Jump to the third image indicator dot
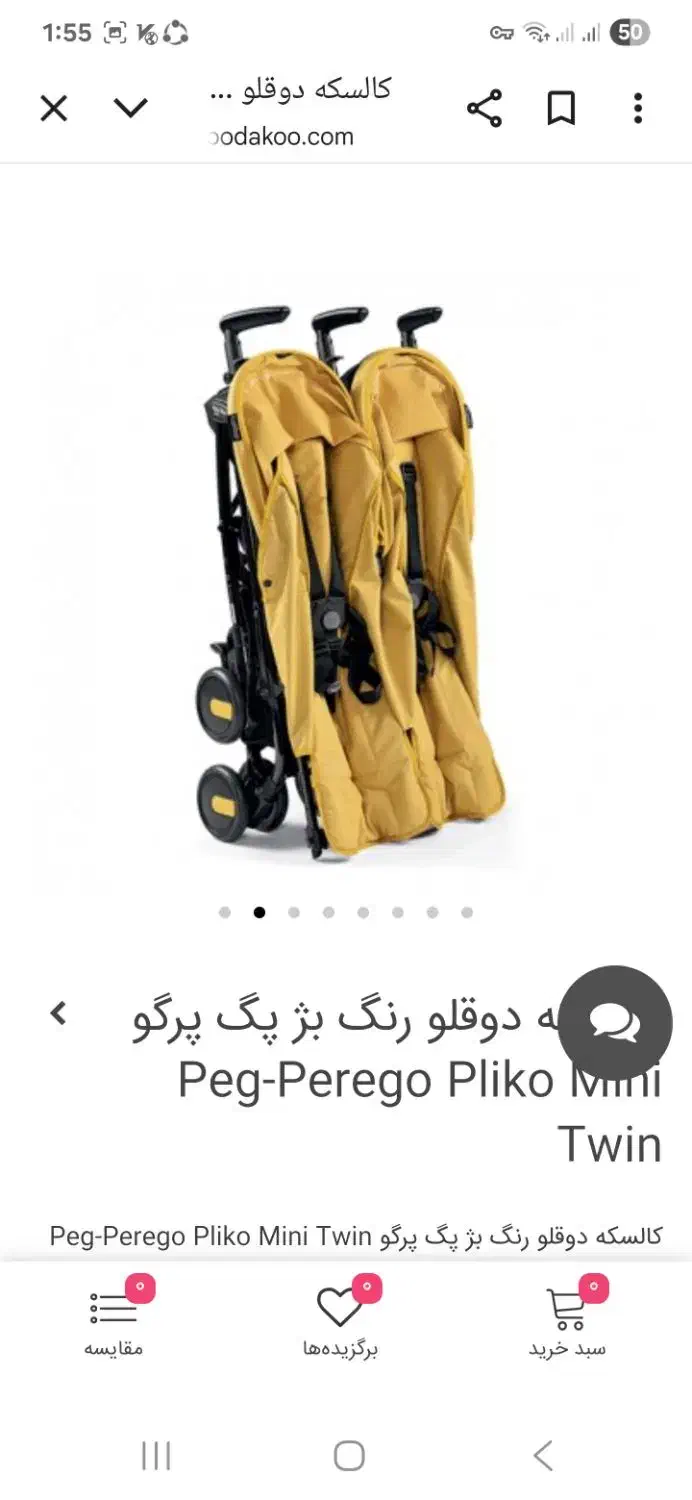Image resolution: width=692 pixels, height=1500 pixels. pos(294,912)
